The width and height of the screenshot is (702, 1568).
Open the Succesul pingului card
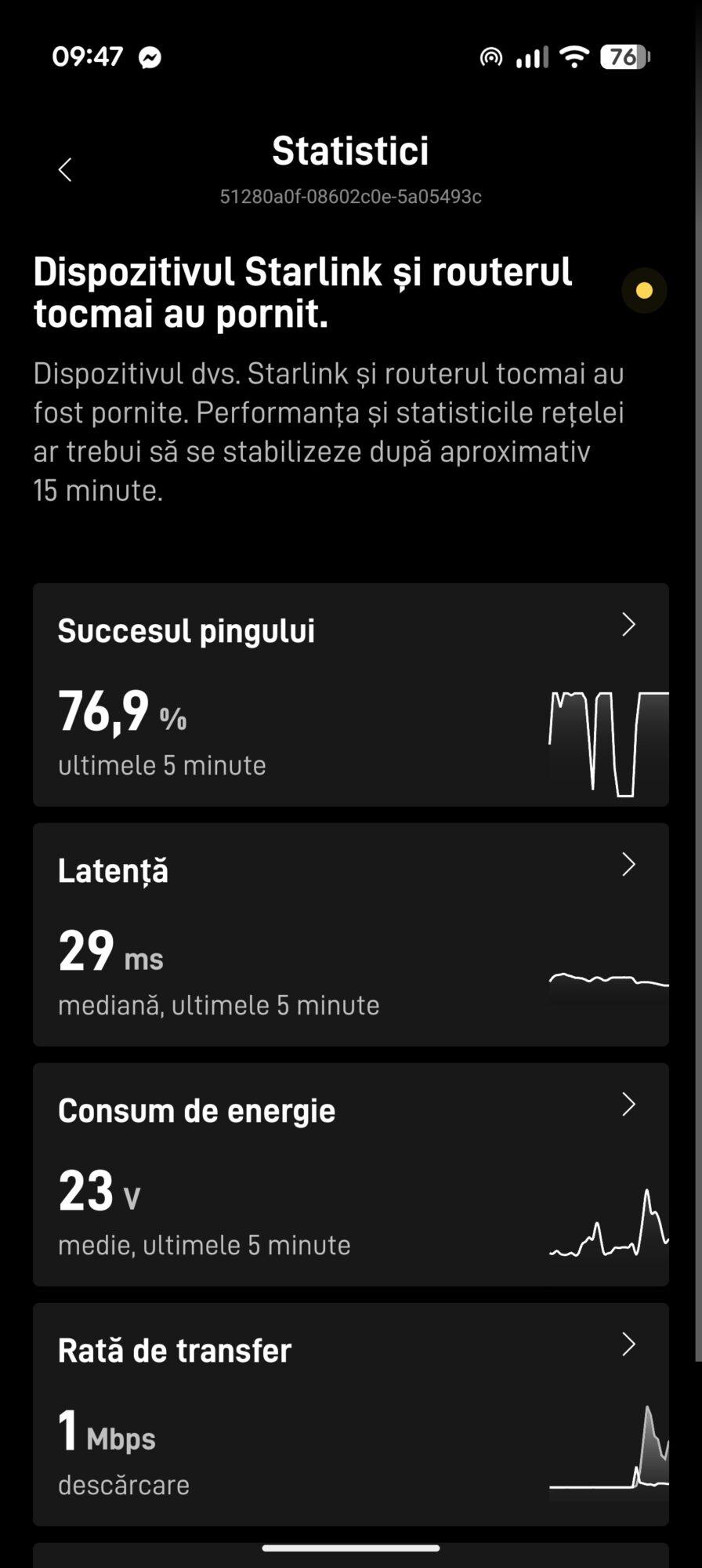(x=351, y=695)
